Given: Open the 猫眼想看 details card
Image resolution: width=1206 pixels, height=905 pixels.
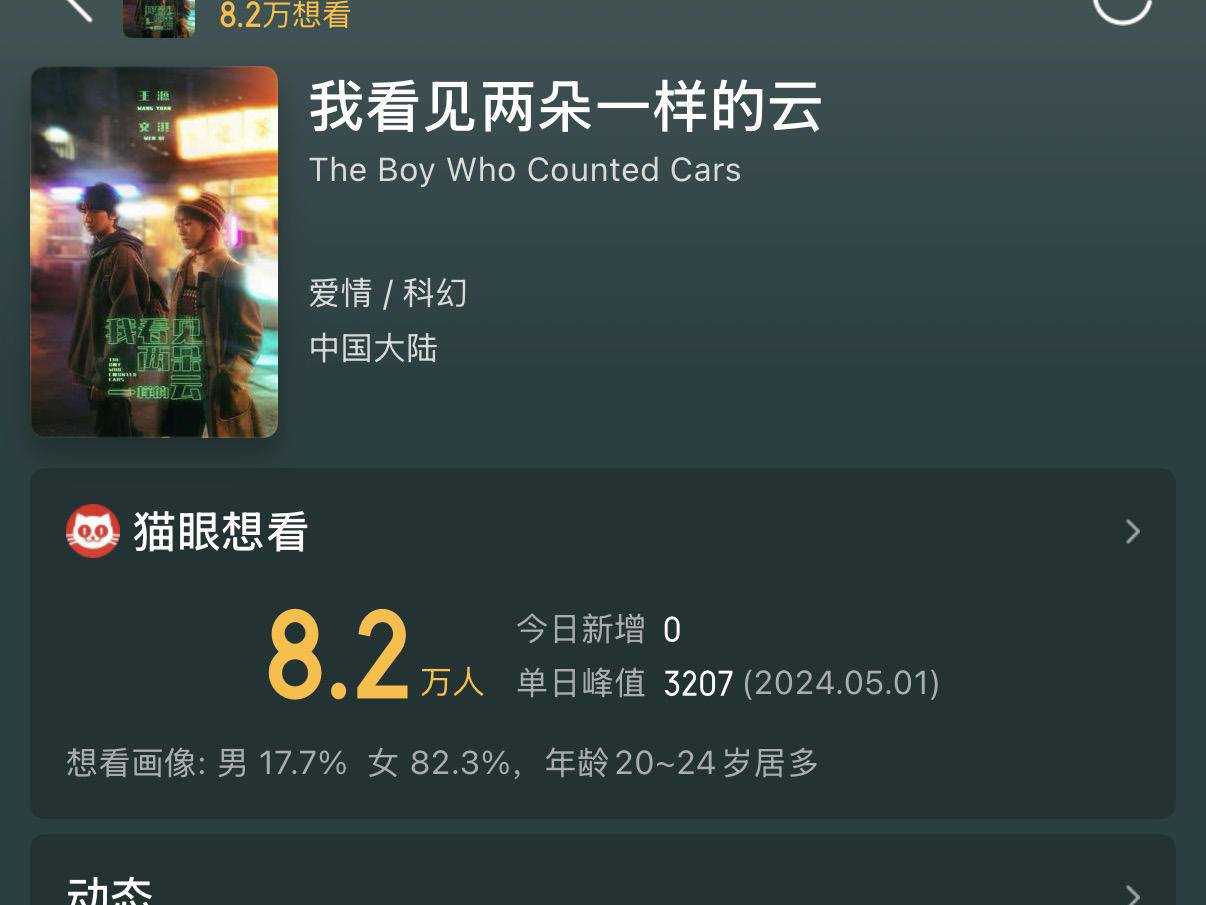Looking at the screenshot, I should point(1132,531).
